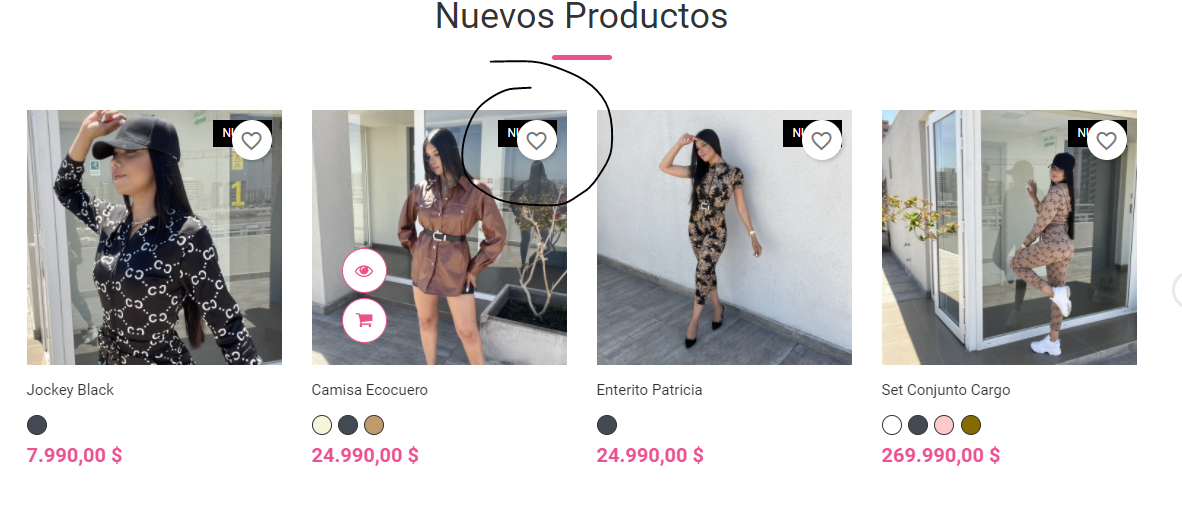Screen dimensions: 1182x519
Task: Pick the white color for Set Conjunto Cargo
Action: [892, 425]
